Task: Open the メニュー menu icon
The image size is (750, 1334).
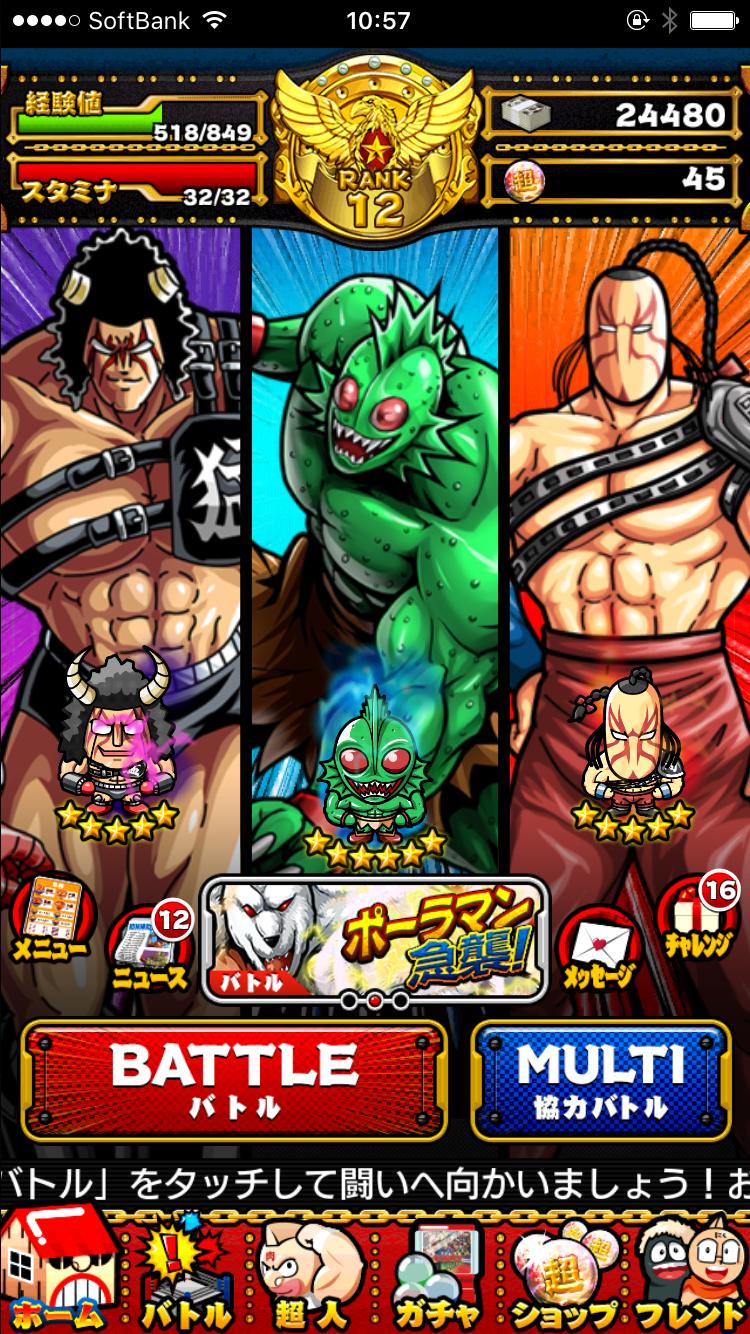Action: 48,922
